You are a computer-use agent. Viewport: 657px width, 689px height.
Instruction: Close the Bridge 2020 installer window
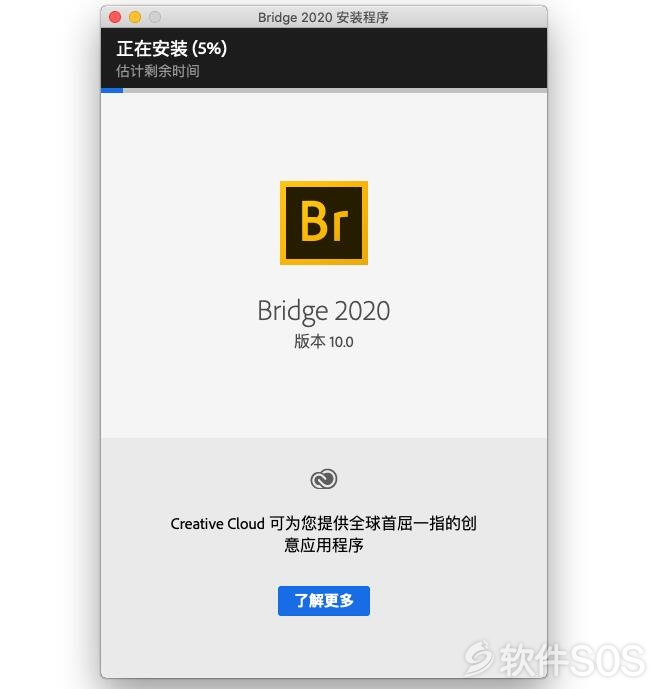(x=115, y=17)
